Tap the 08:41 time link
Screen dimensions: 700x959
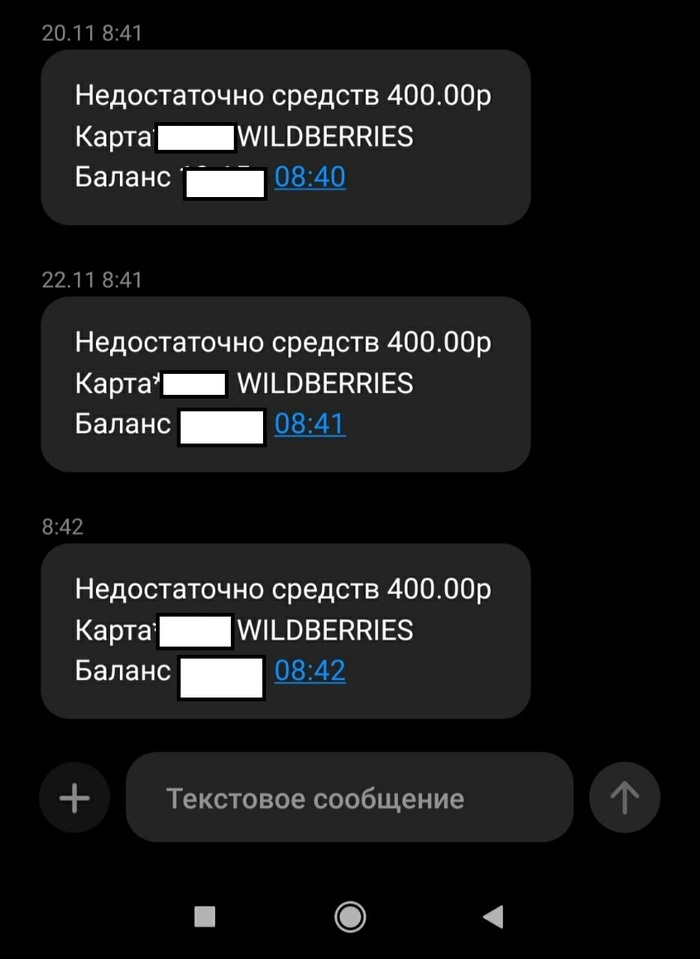coord(310,425)
